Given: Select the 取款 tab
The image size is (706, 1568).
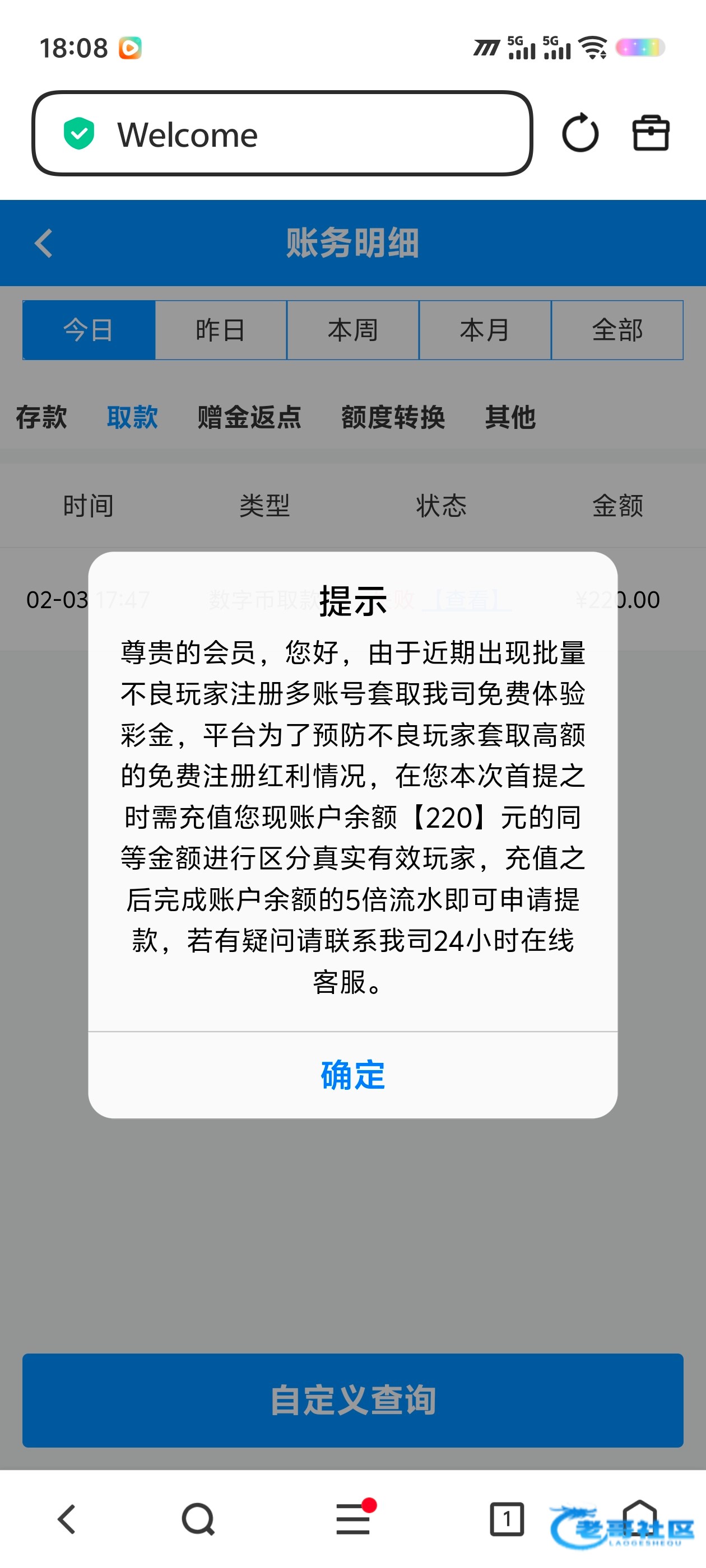Looking at the screenshot, I should coord(132,418).
